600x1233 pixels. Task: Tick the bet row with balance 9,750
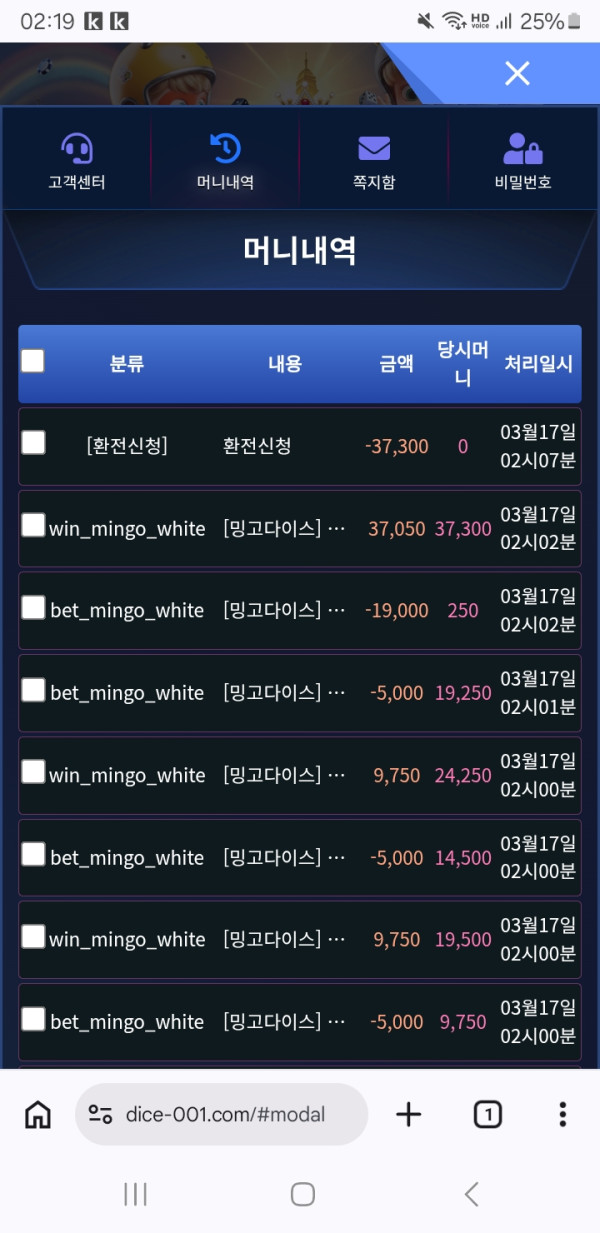[x=33, y=1019]
